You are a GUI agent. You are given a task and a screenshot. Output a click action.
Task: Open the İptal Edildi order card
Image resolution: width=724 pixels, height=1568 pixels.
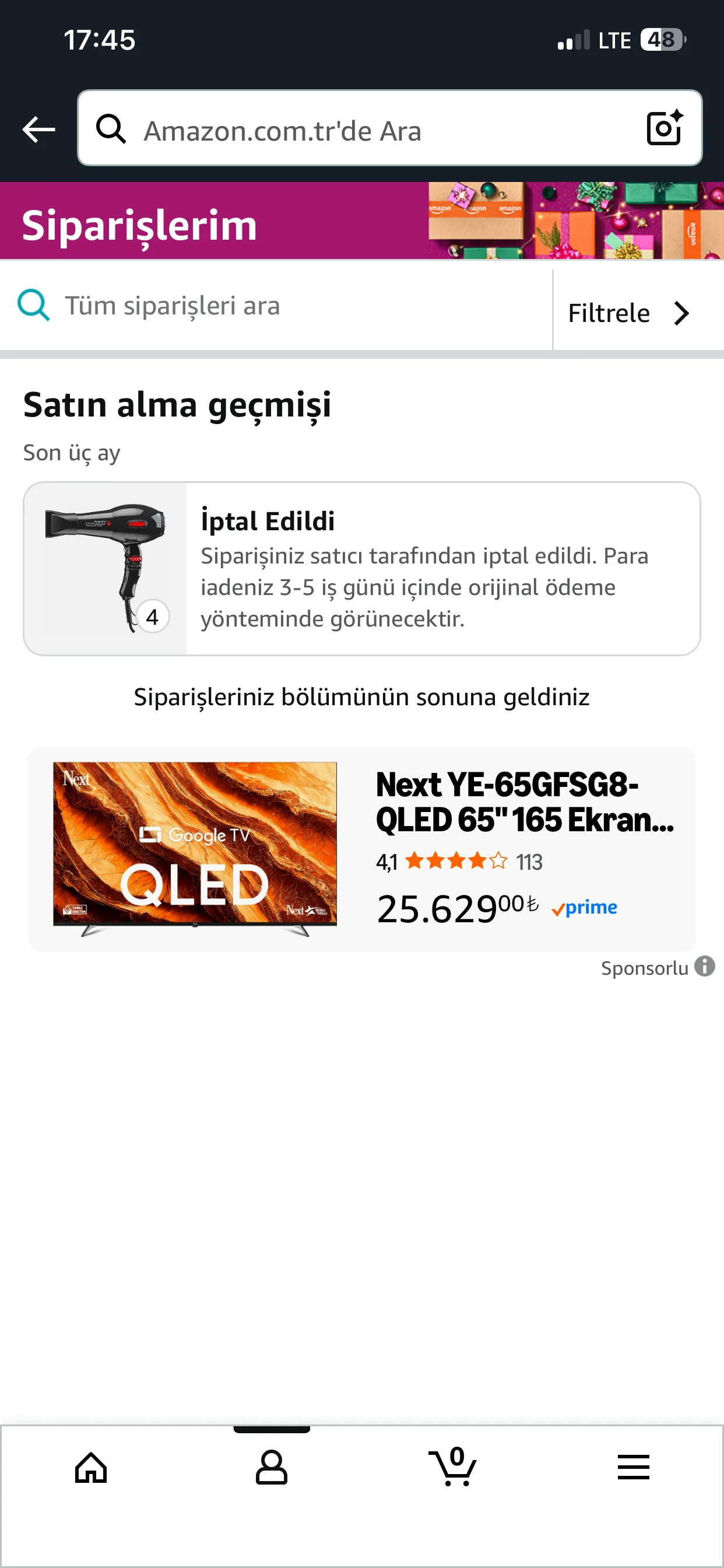click(362, 569)
